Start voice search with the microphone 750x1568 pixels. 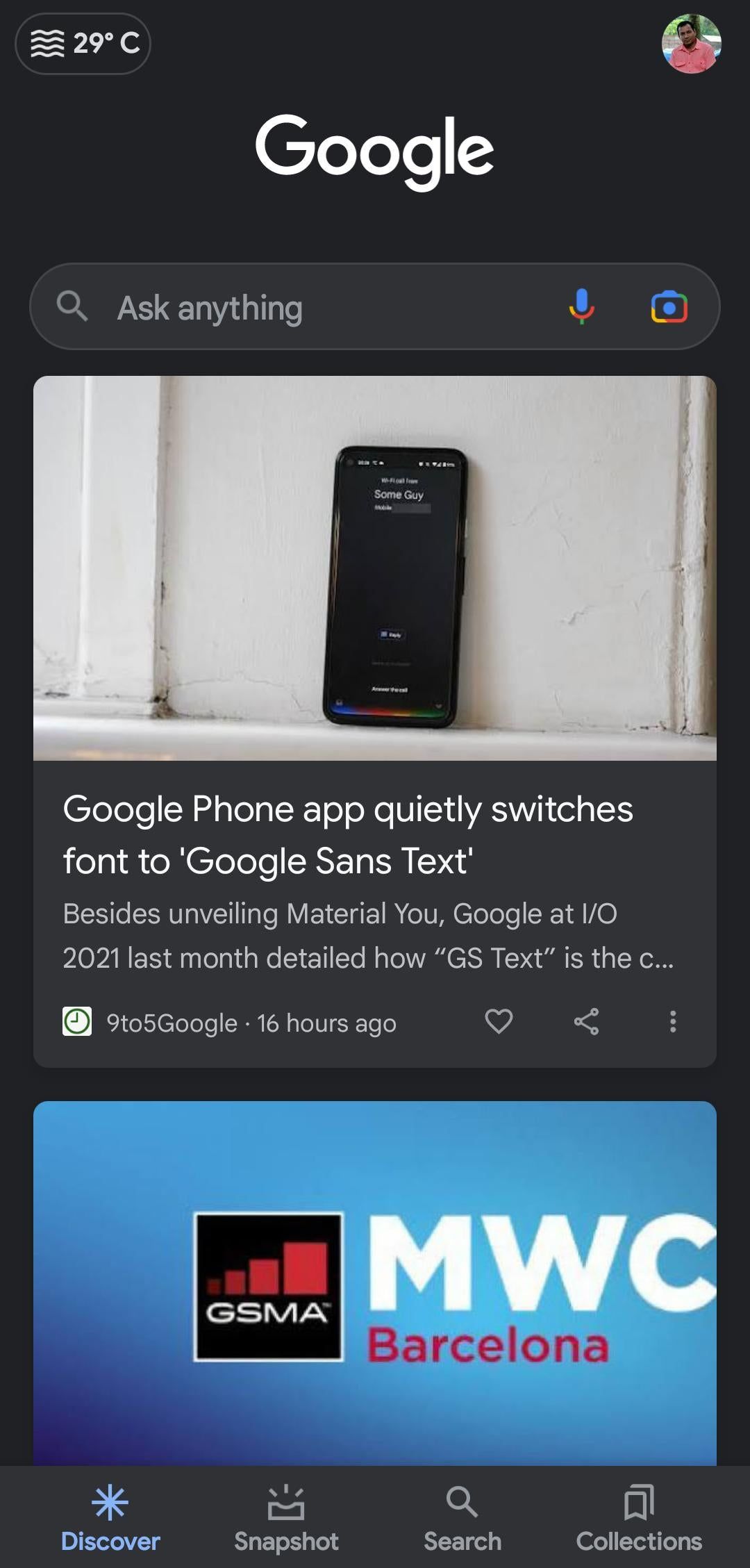[581, 306]
